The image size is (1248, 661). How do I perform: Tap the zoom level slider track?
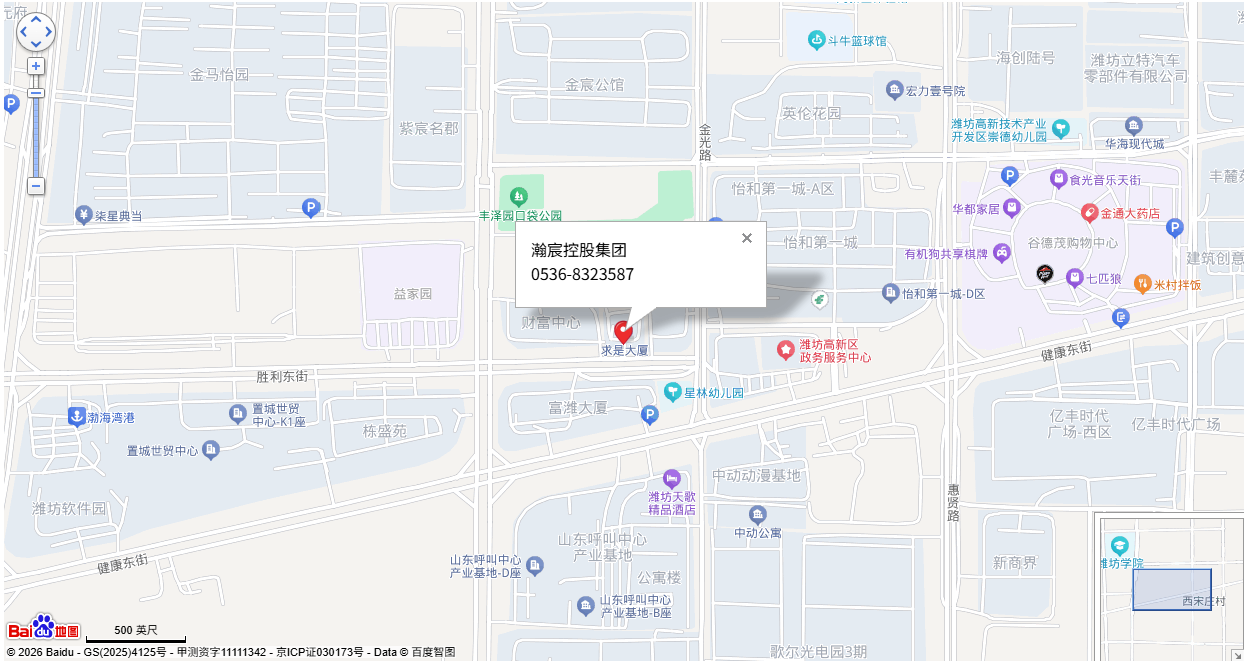click(36, 140)
